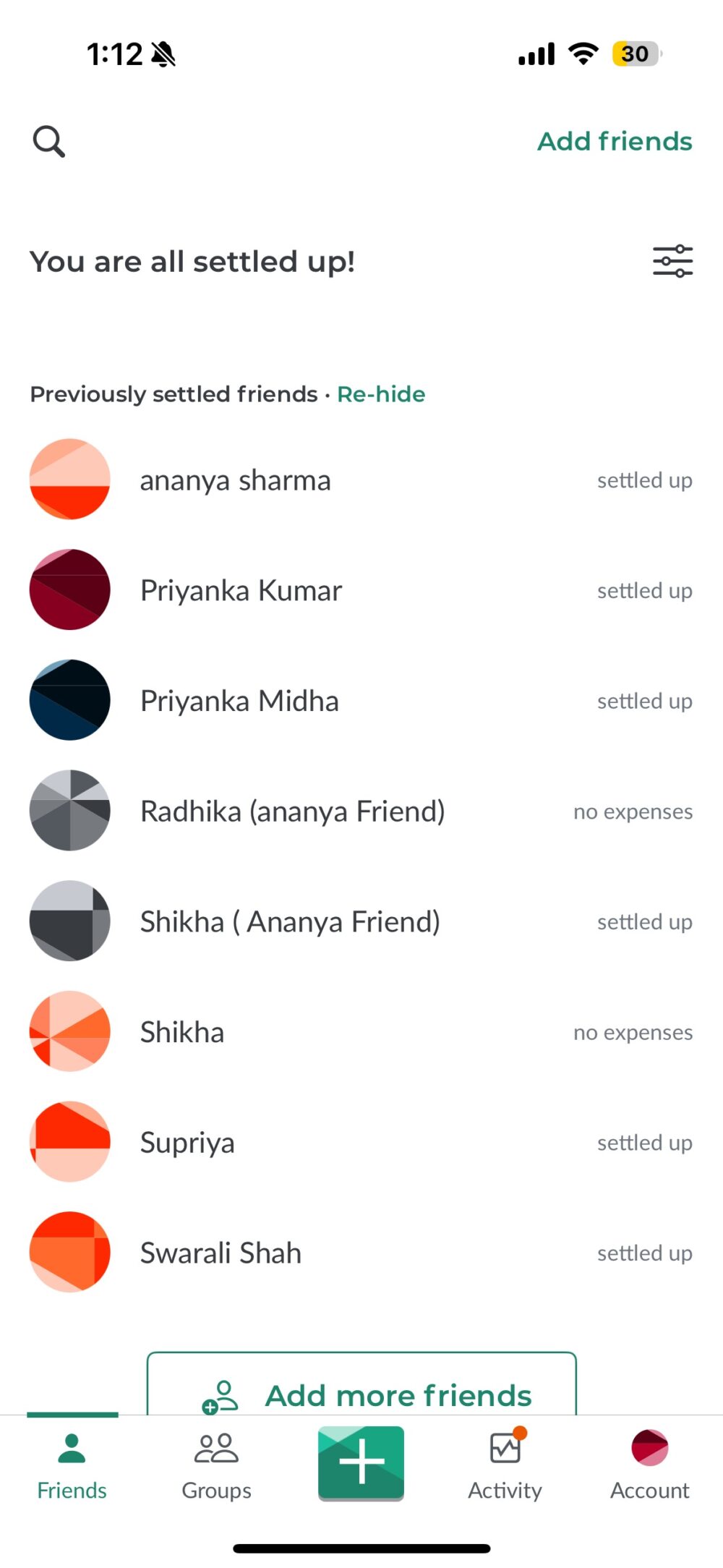Open ananya sharma's friend page
The height and width of the screenshot is (1568, 723).
[x=235, y=480]
